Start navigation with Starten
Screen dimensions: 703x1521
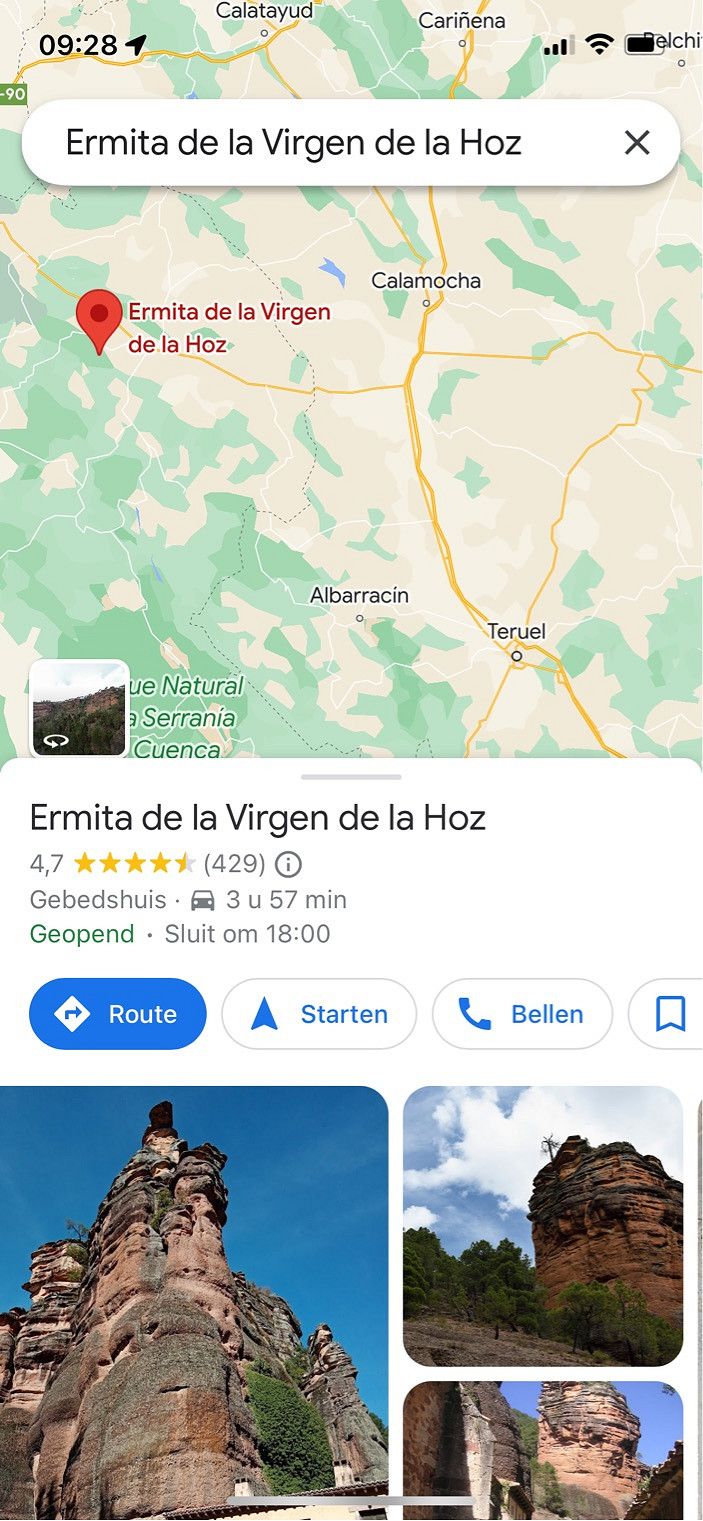[319, 1014]
